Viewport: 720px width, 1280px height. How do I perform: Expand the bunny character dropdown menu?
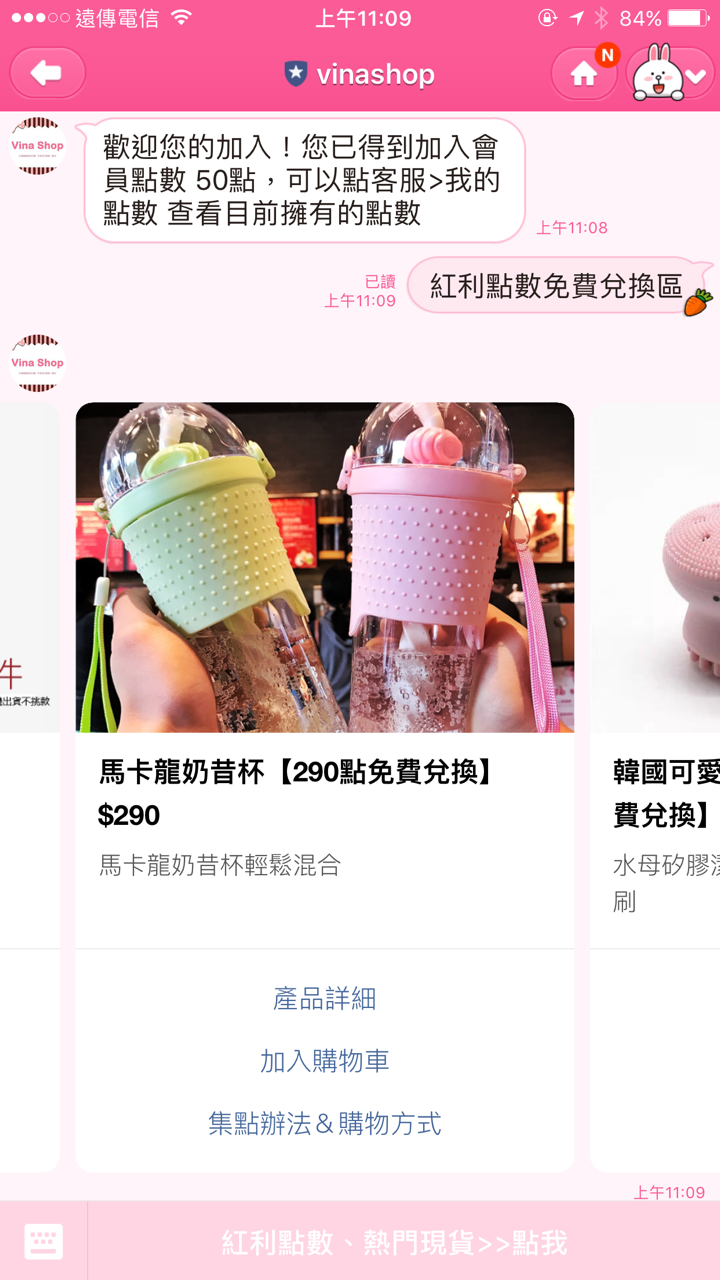[x=671, y=73]
